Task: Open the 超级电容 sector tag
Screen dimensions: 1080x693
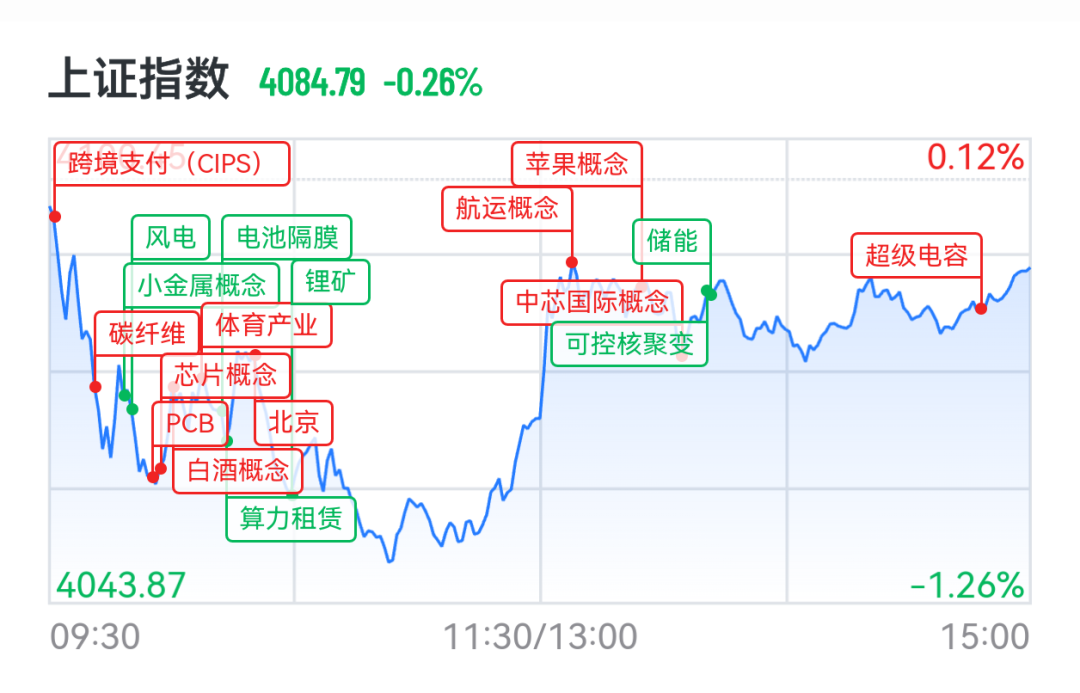Action: click(x=916, y=255)
